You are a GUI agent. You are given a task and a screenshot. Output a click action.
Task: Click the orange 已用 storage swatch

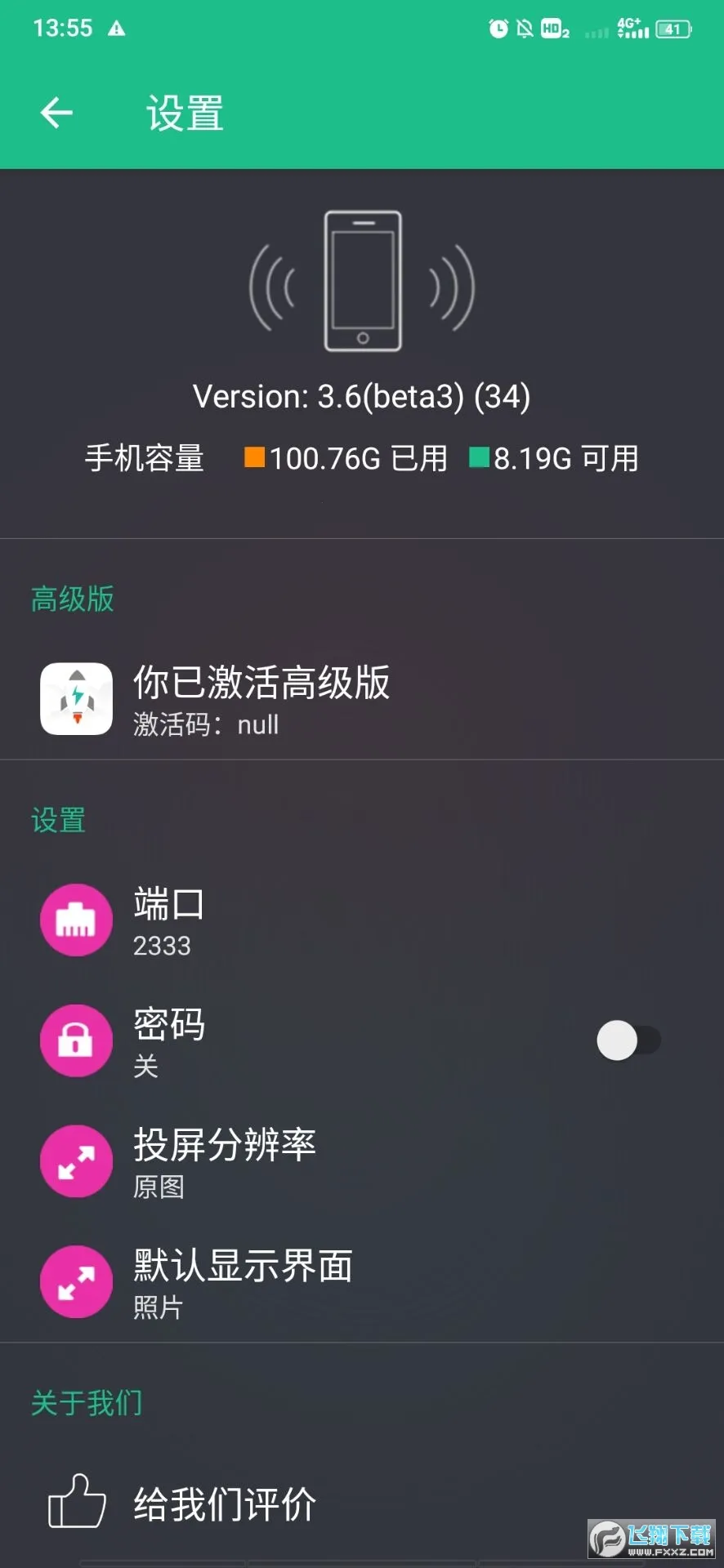click(254, 457)
